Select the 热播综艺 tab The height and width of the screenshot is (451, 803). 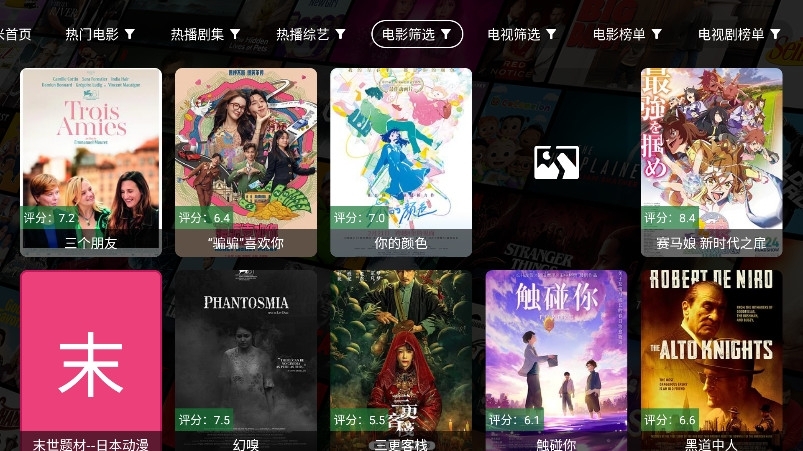(310, 34)
